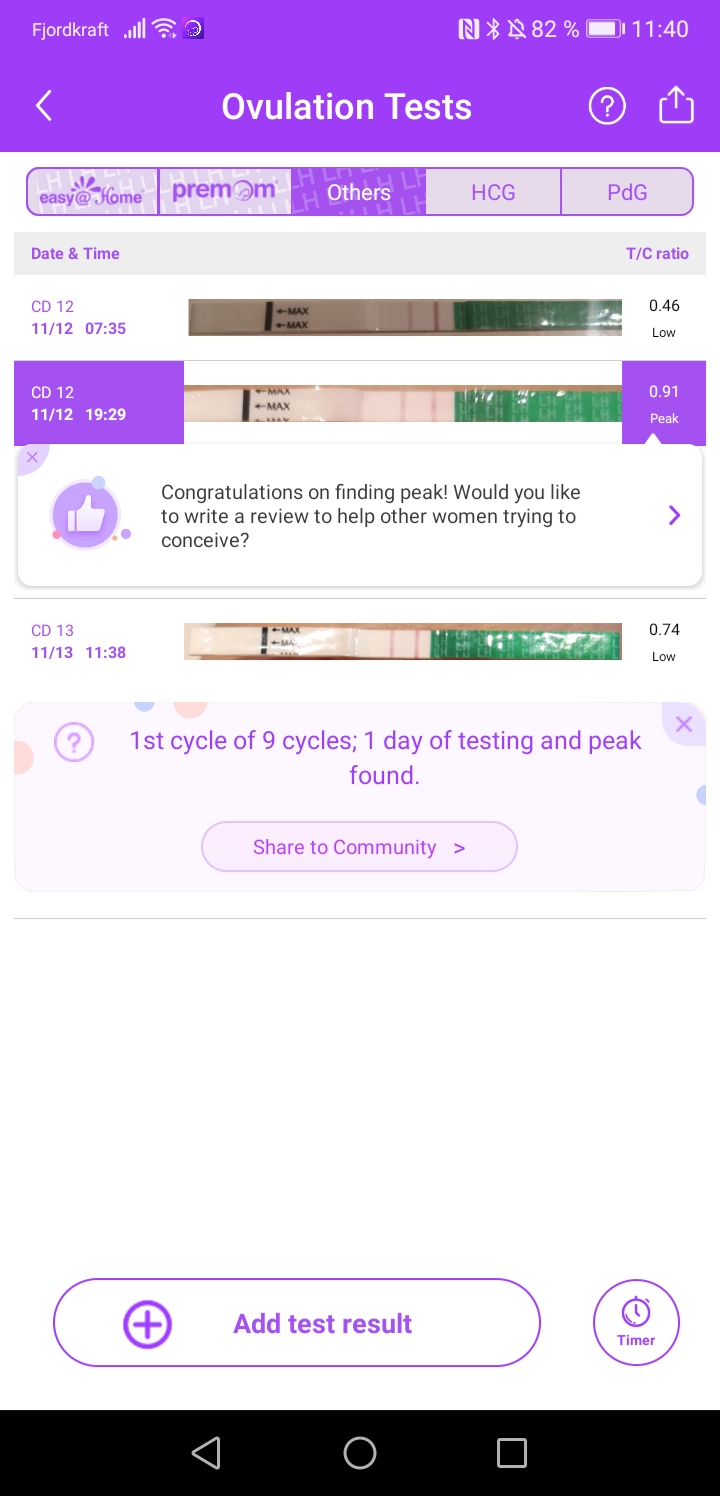The image size is (720, 1496).
Task: Open the 11/13 11:38 test entry
Action: pos(360,641)
